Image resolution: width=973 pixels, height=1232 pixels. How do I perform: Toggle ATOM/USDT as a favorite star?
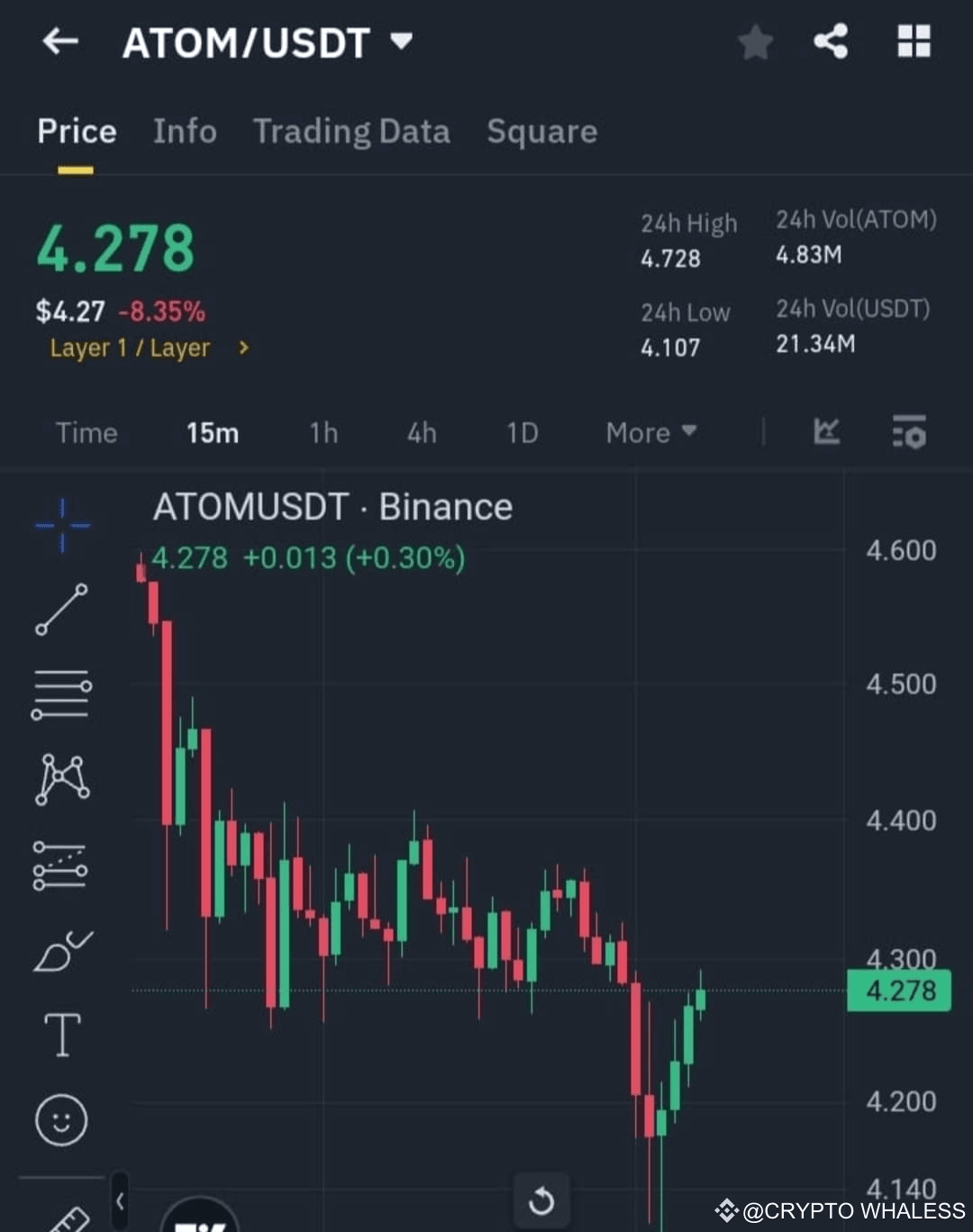point(755,41)
